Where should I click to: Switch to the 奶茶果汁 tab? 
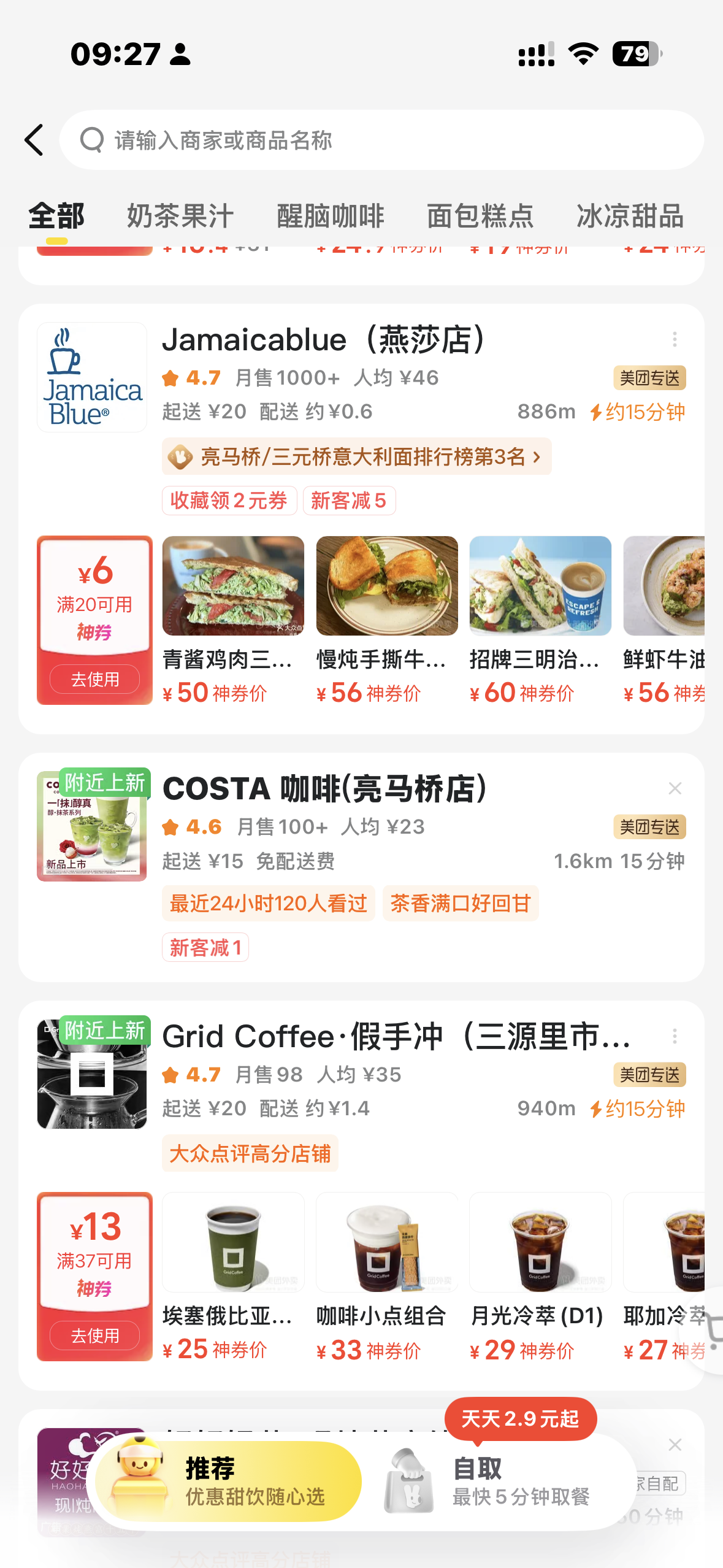pos(180,216)
